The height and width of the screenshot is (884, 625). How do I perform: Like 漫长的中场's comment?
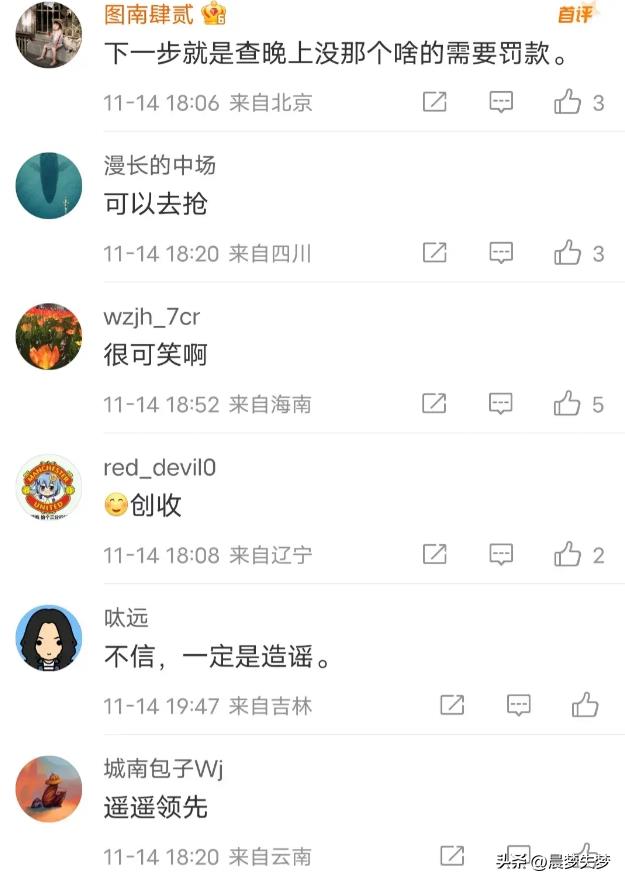point(568,253)
